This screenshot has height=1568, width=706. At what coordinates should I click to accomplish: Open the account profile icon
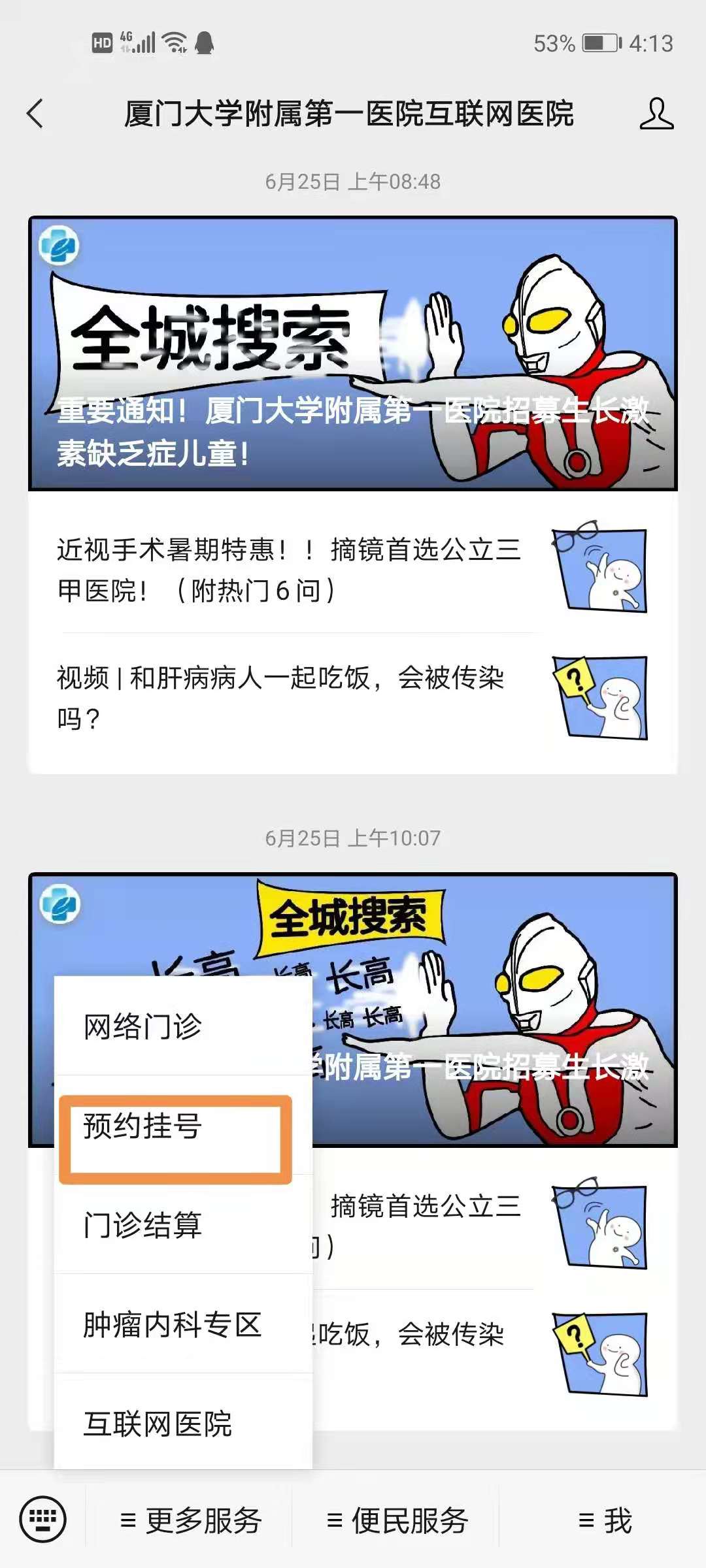656,114
